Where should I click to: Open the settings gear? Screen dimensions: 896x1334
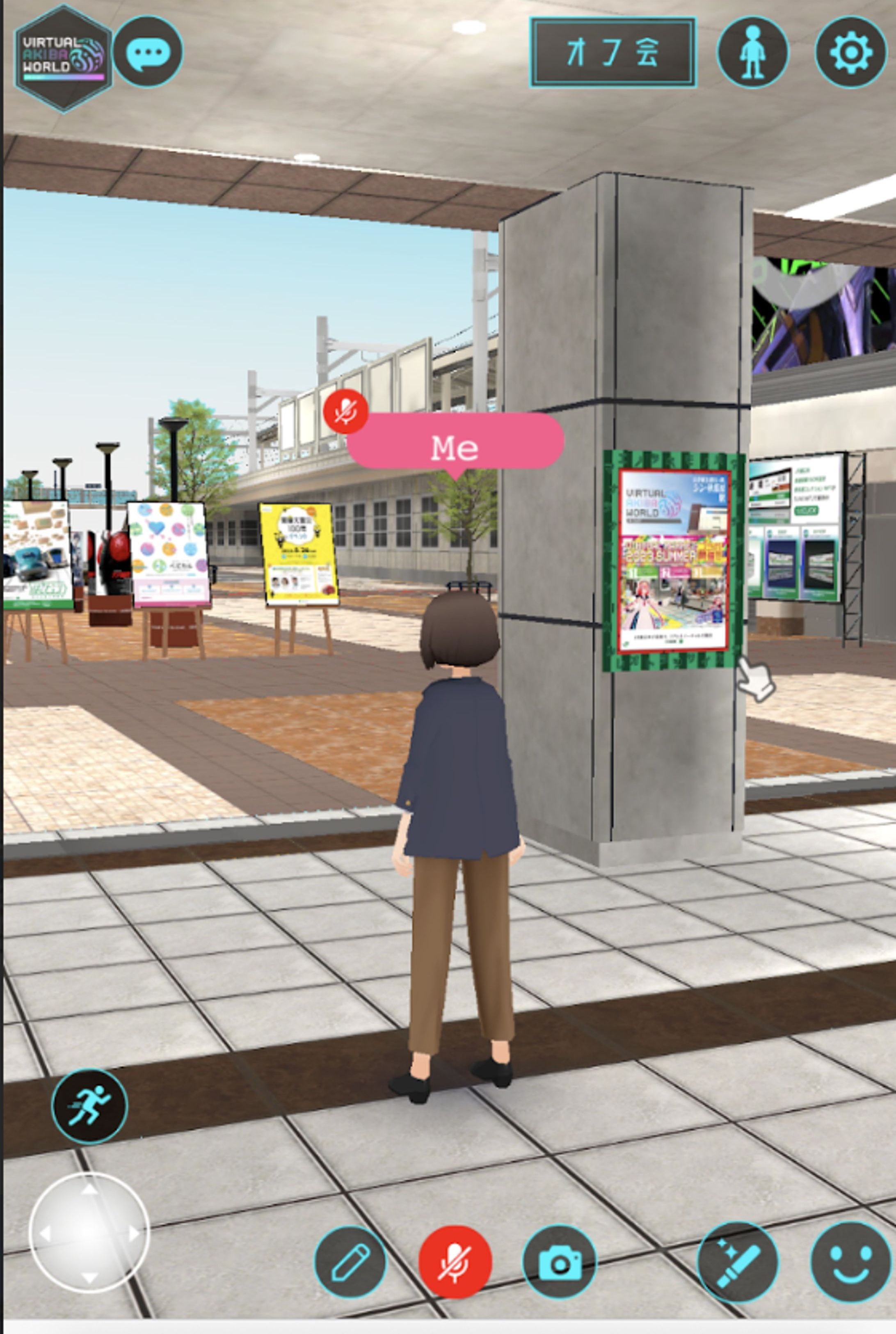850,52
